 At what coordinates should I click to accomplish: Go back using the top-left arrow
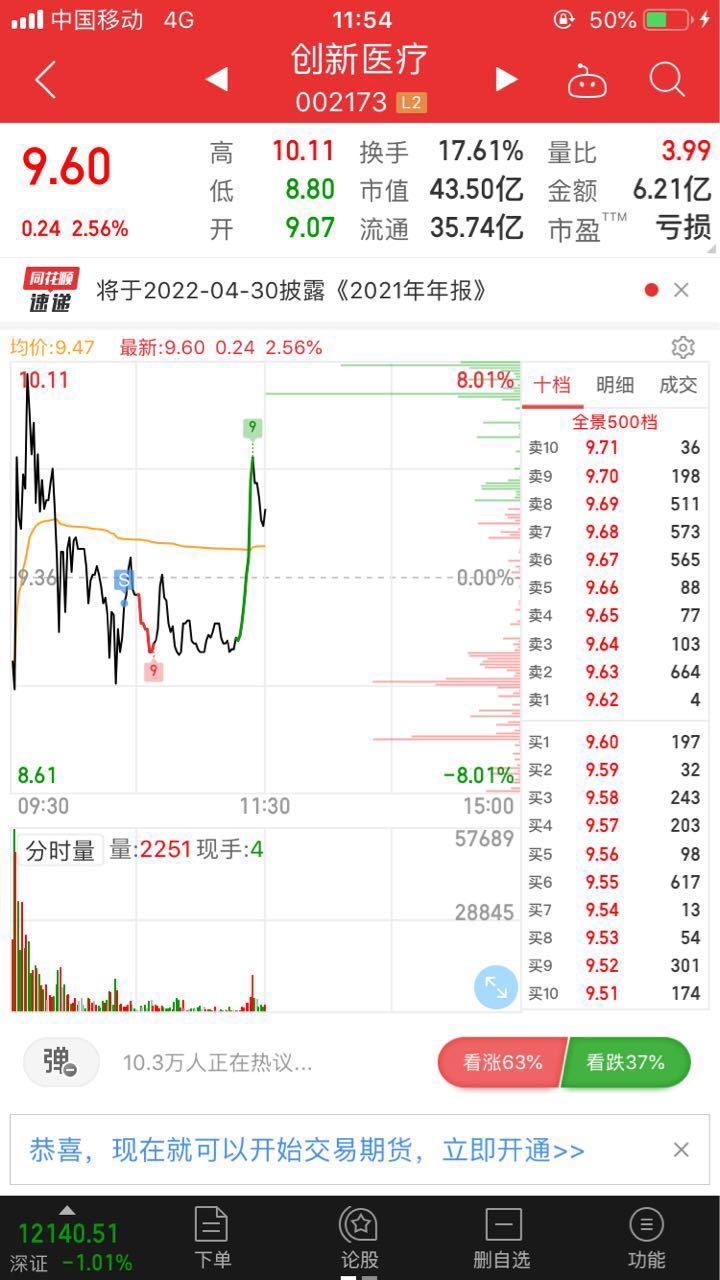tap(45, 80)
